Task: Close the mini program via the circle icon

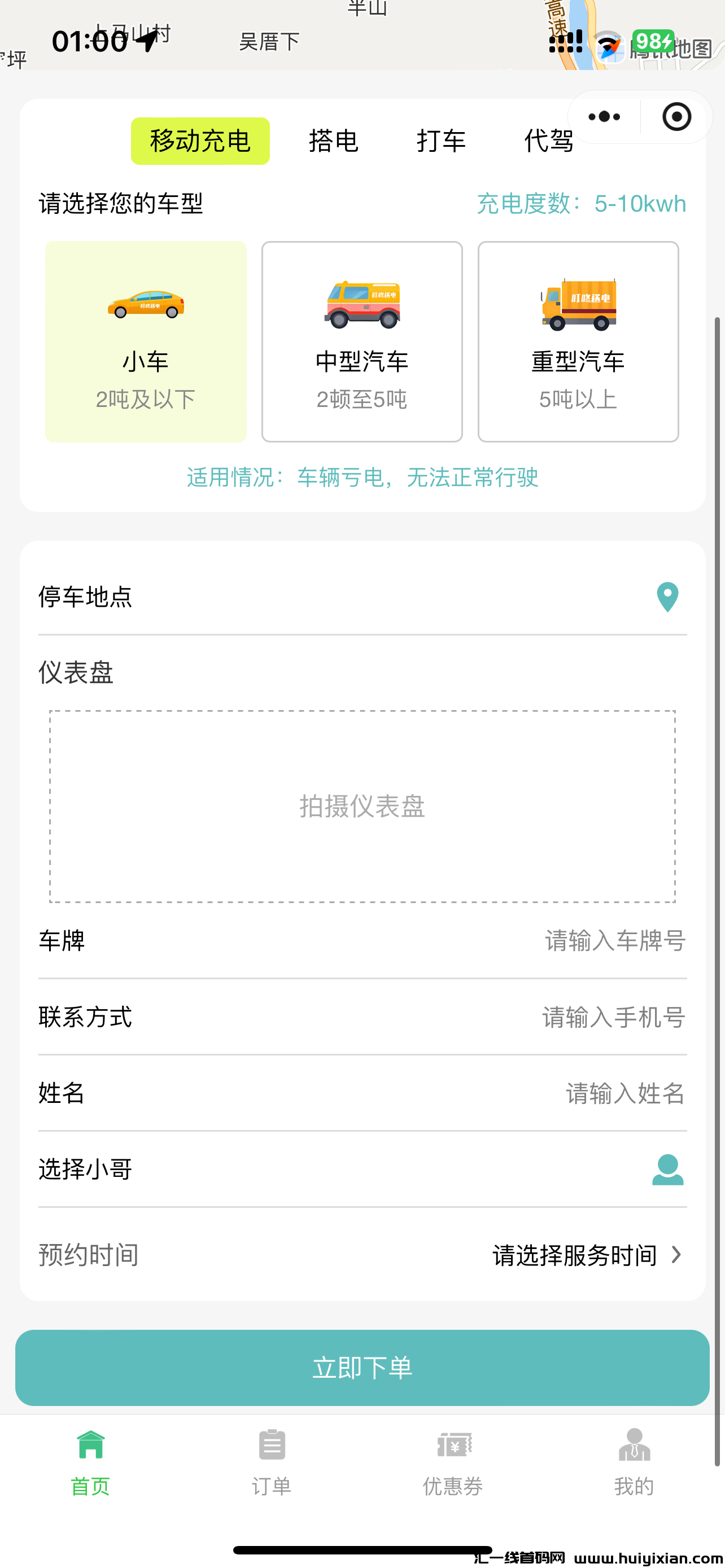Action: 676,117
